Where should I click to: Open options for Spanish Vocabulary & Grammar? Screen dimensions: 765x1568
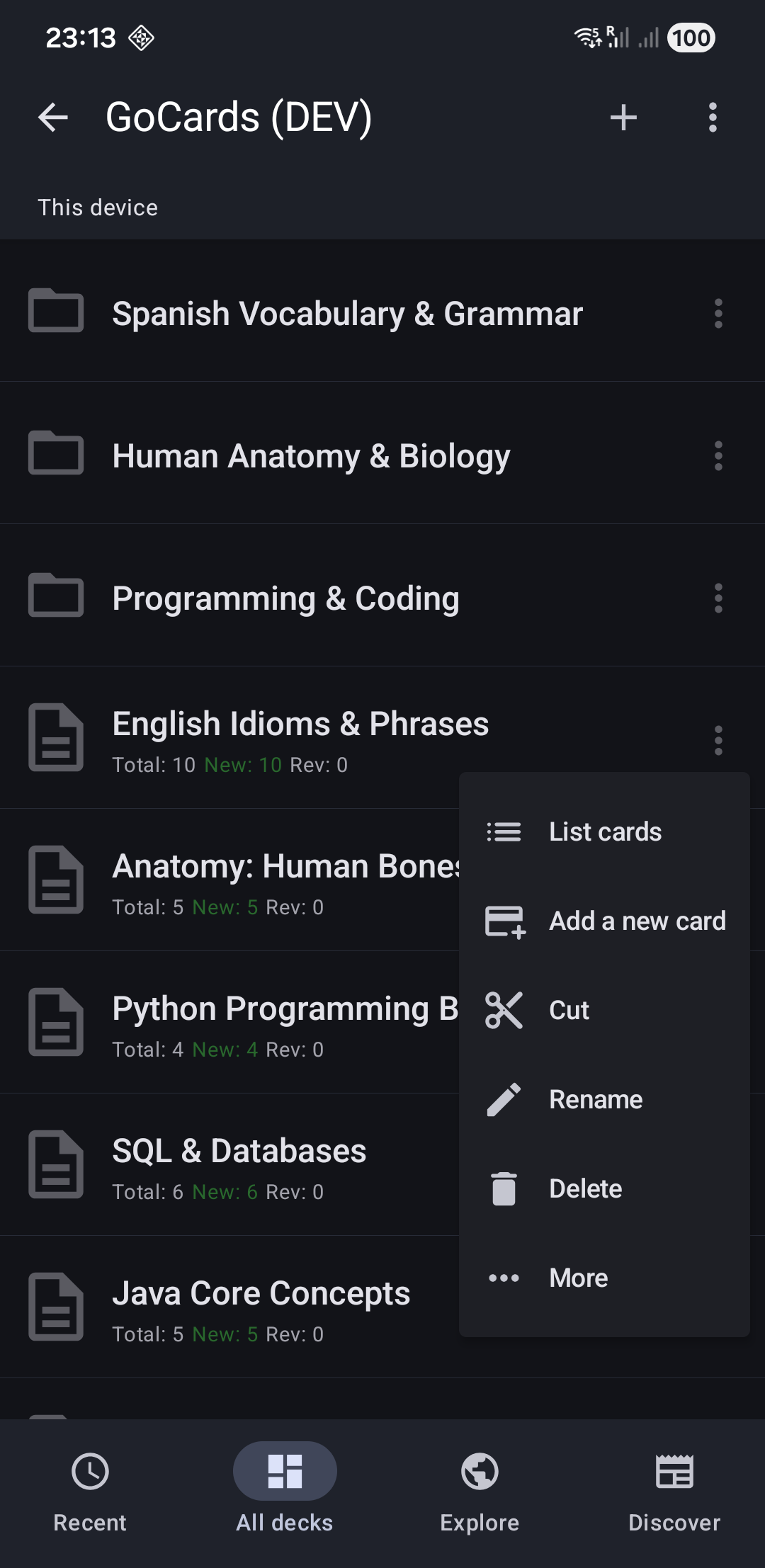click(718, 314)
